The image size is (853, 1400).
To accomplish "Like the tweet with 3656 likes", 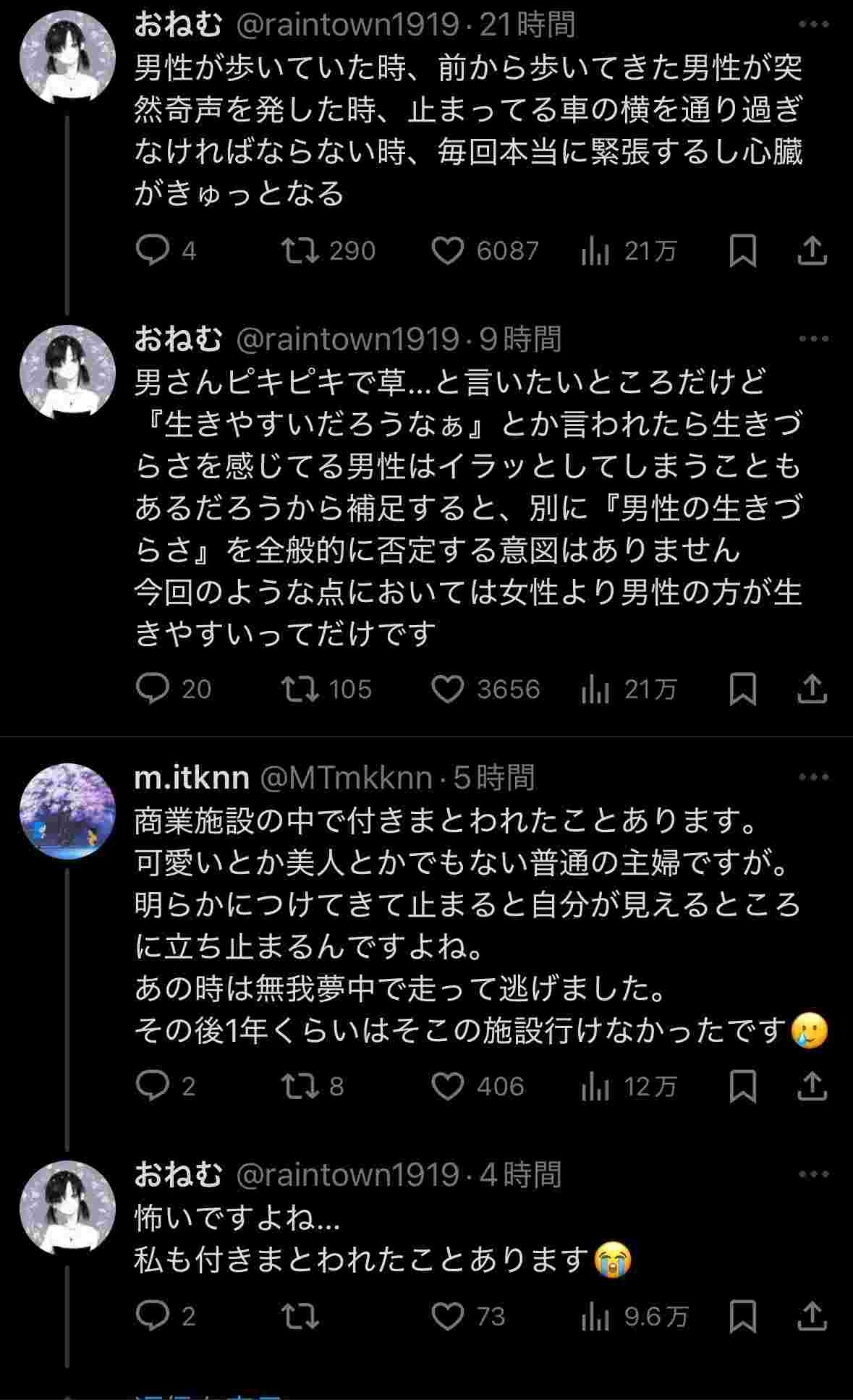I will click(x=447, y=690).
